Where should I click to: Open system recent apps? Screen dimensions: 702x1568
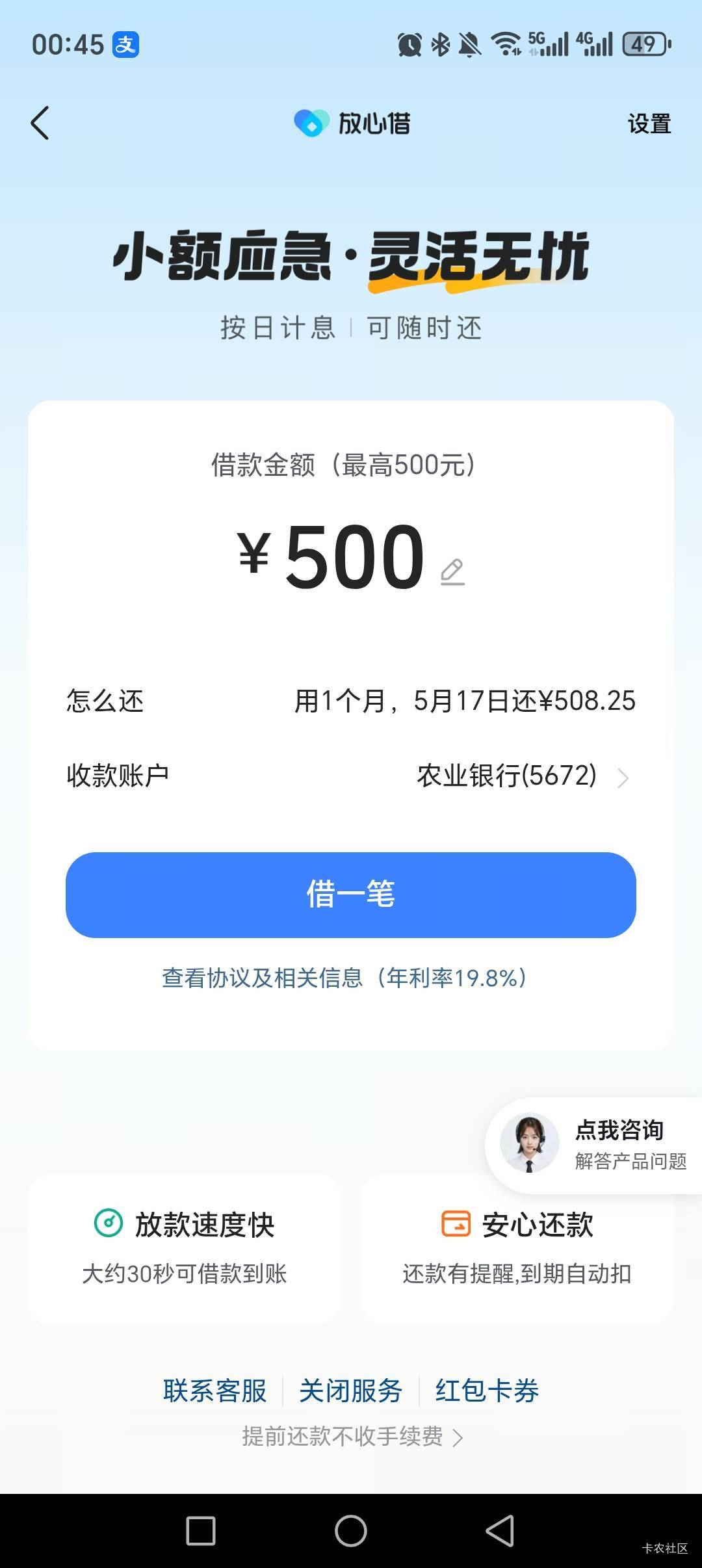tap(201, 1530)
